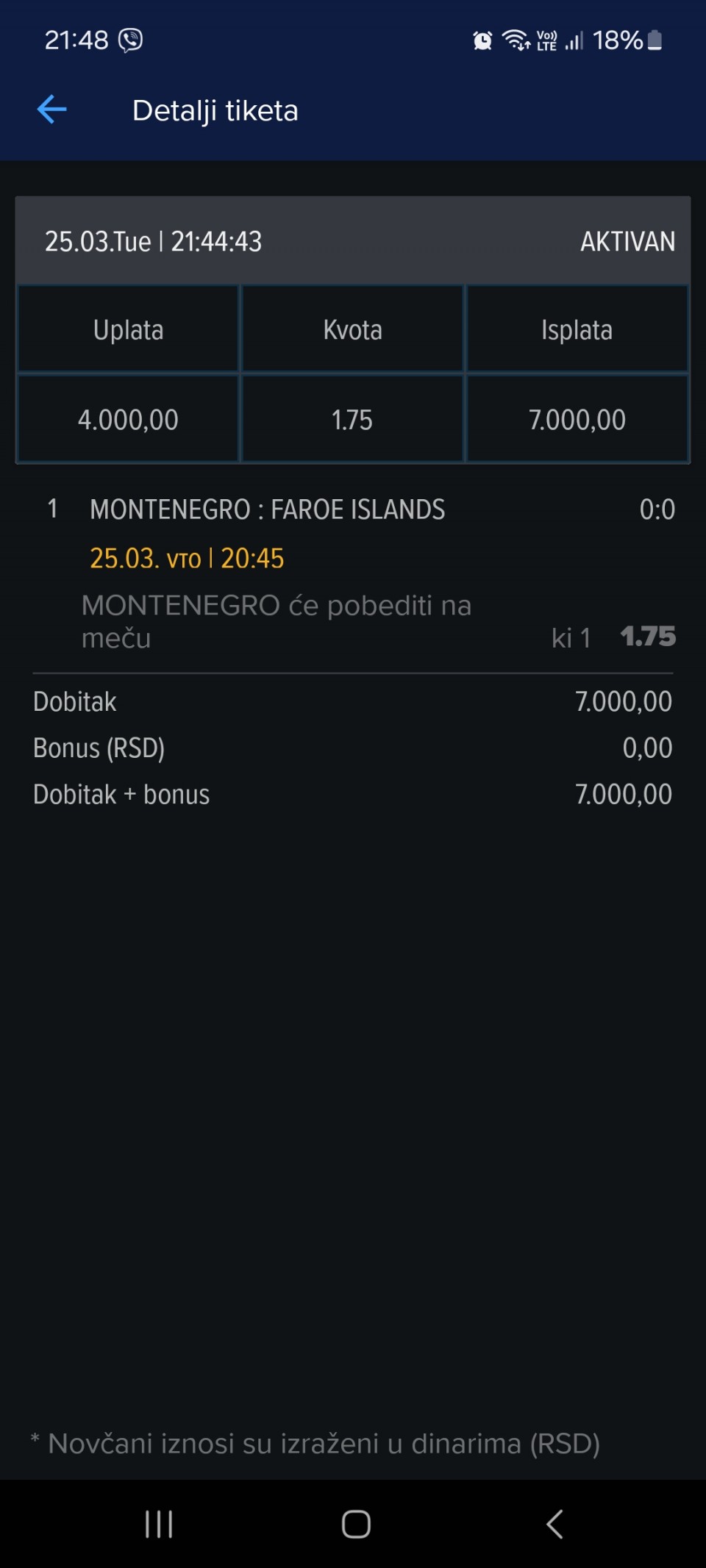The height and width of the screenshot is (1568, 706).
Task: Open the Montenegro : Faroe Islands match row
Action: click(x=267, y=509)
